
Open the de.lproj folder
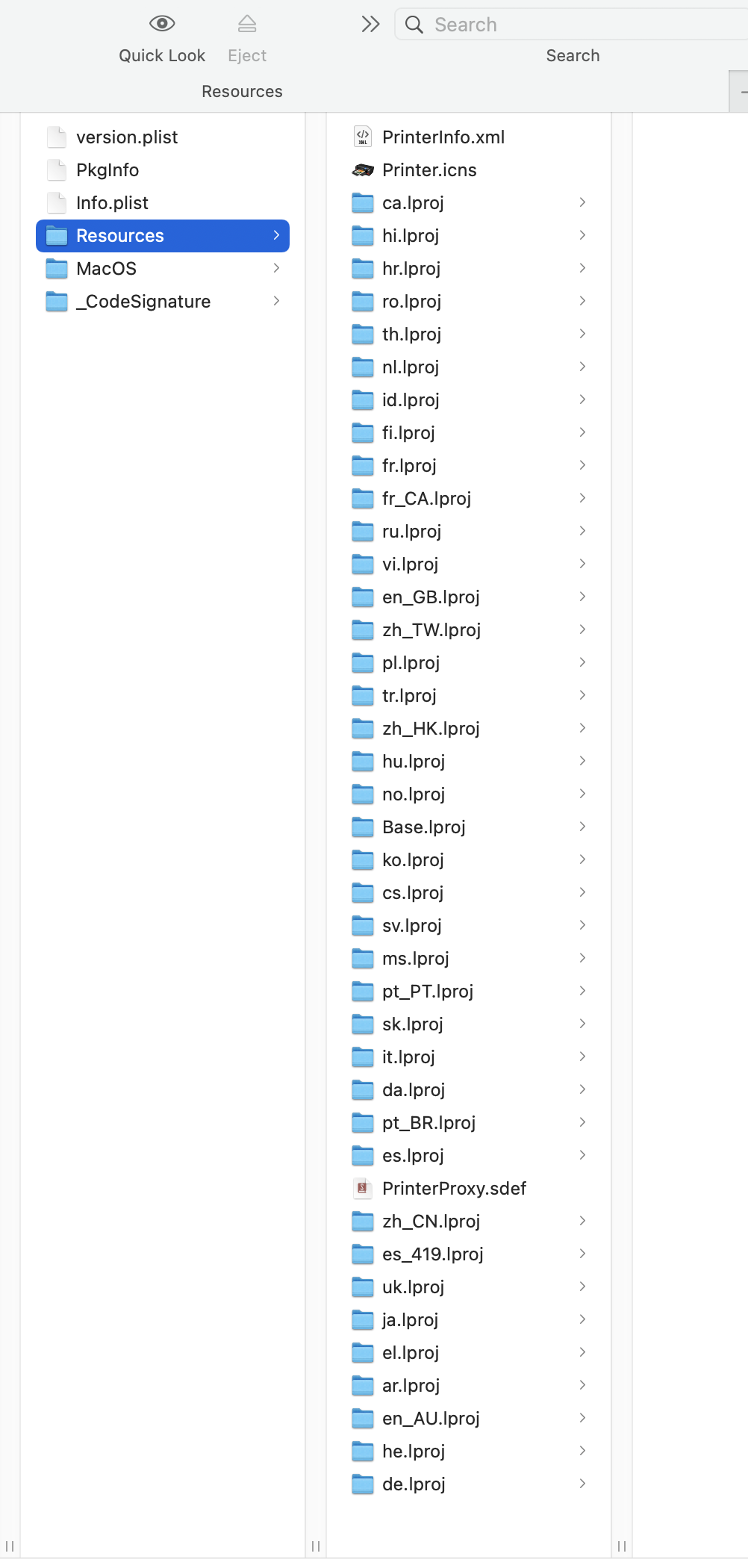[414, 1484]
